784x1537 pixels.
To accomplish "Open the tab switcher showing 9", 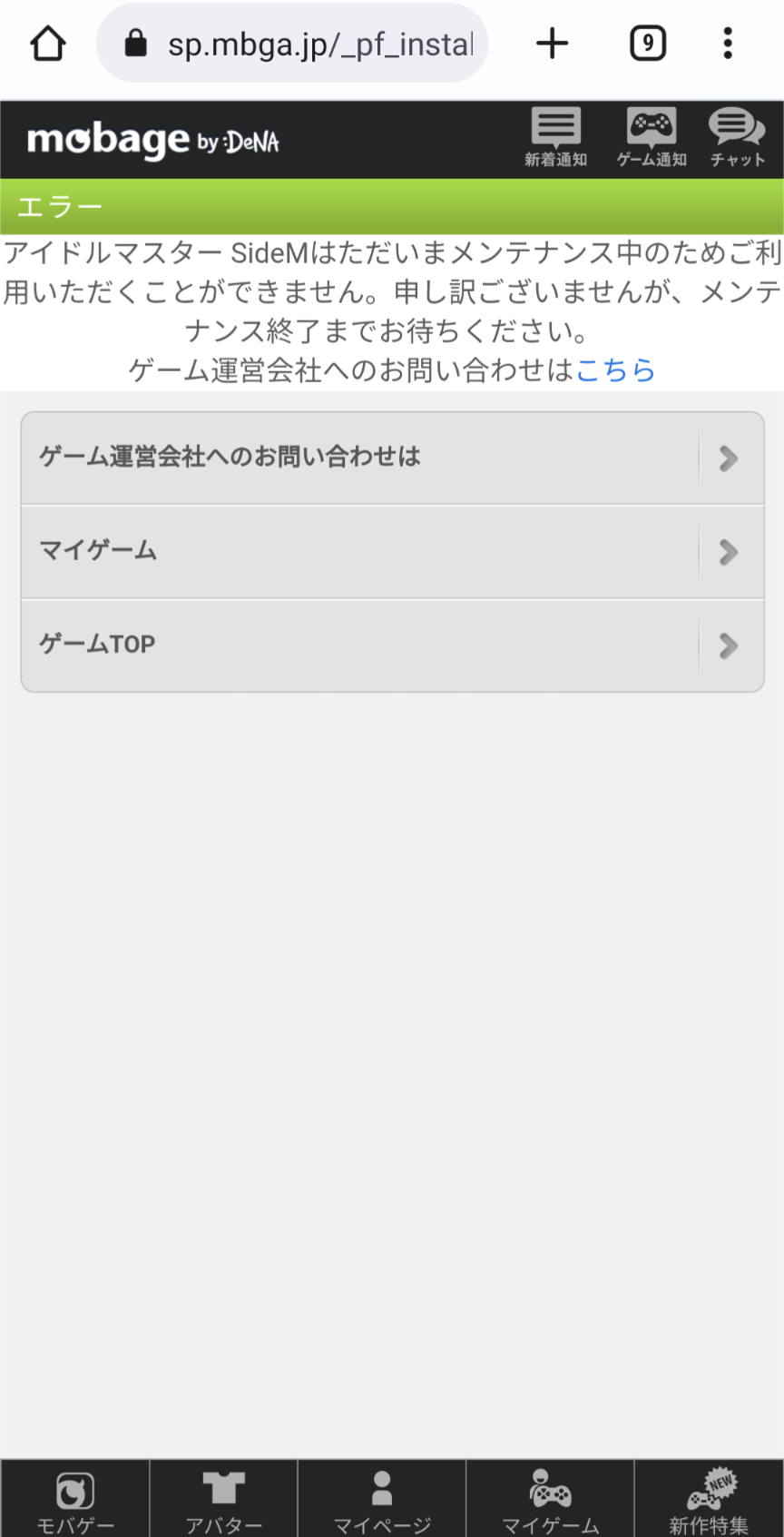I will click(x=648, y=44).
